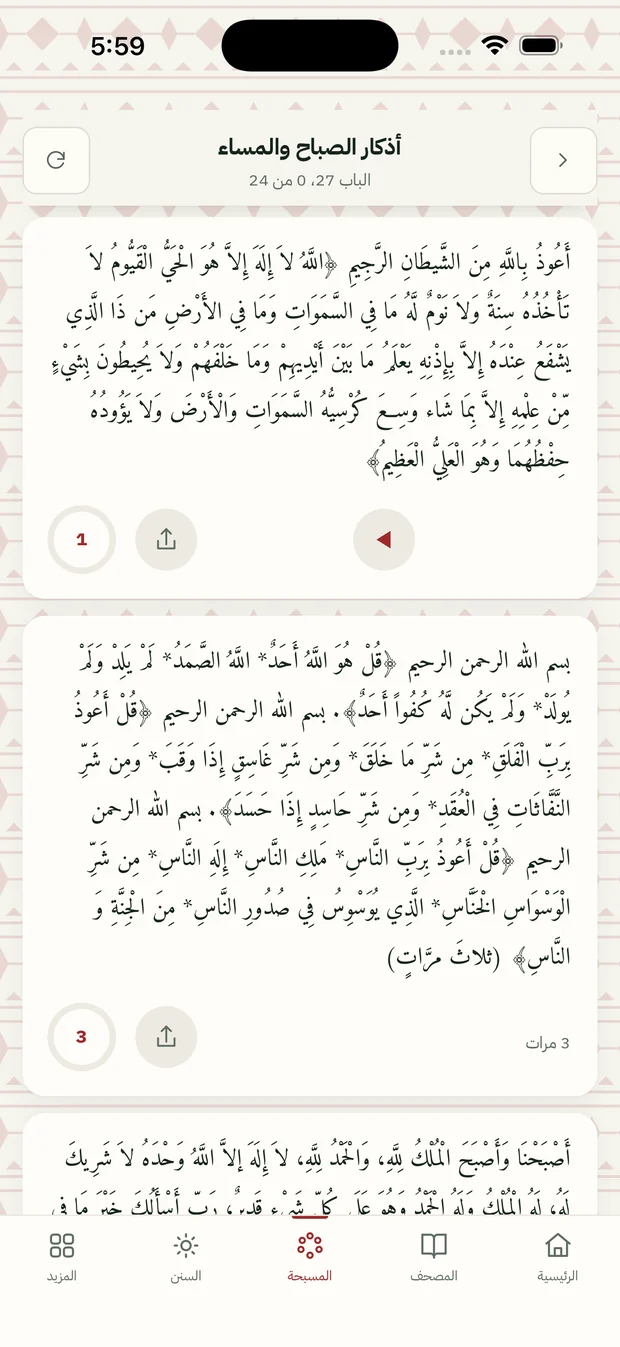Select the المسبحة tab
Screen dimensions: 620x1347
310,1257
